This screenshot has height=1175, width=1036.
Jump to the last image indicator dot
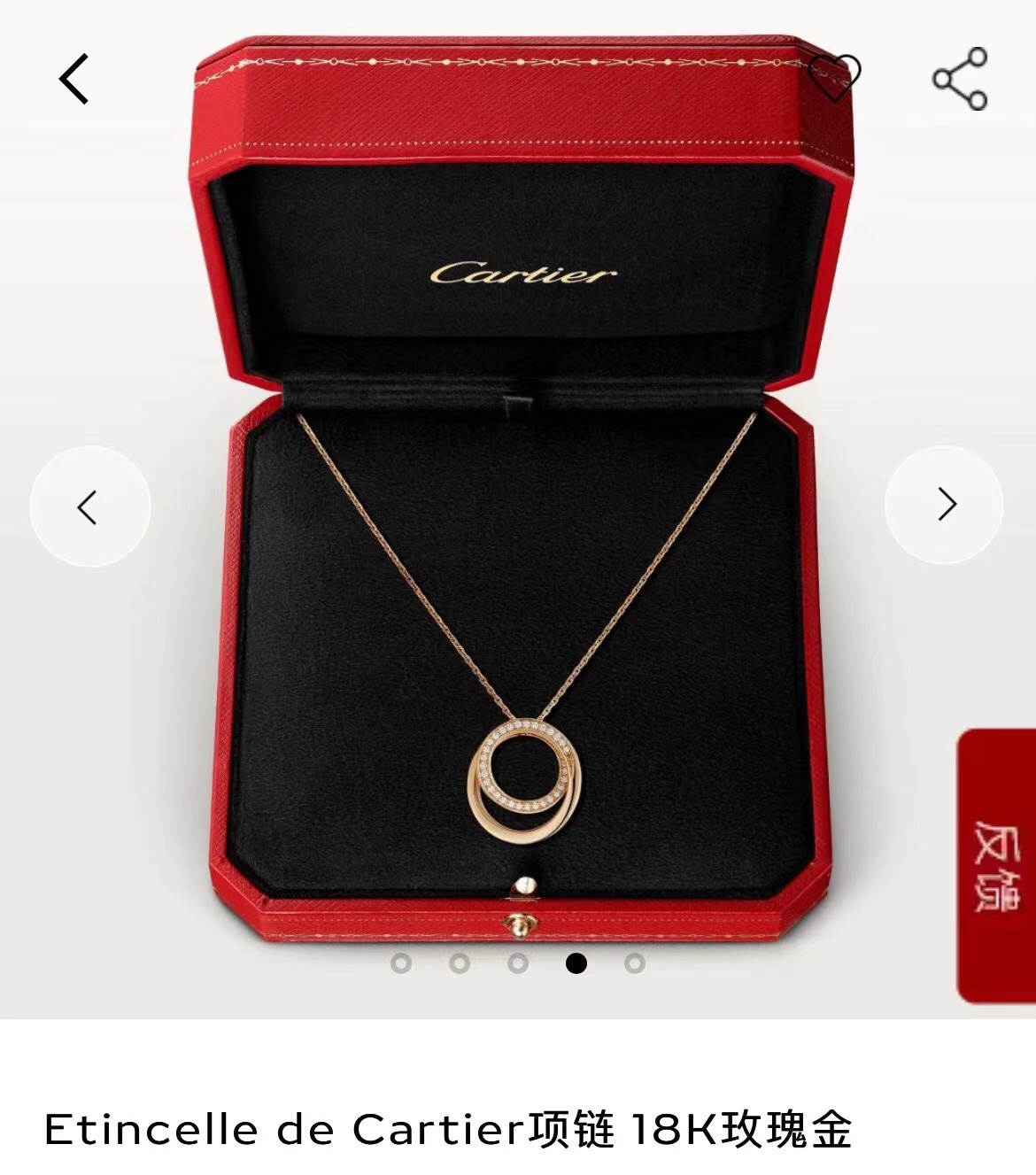(635, 963)
